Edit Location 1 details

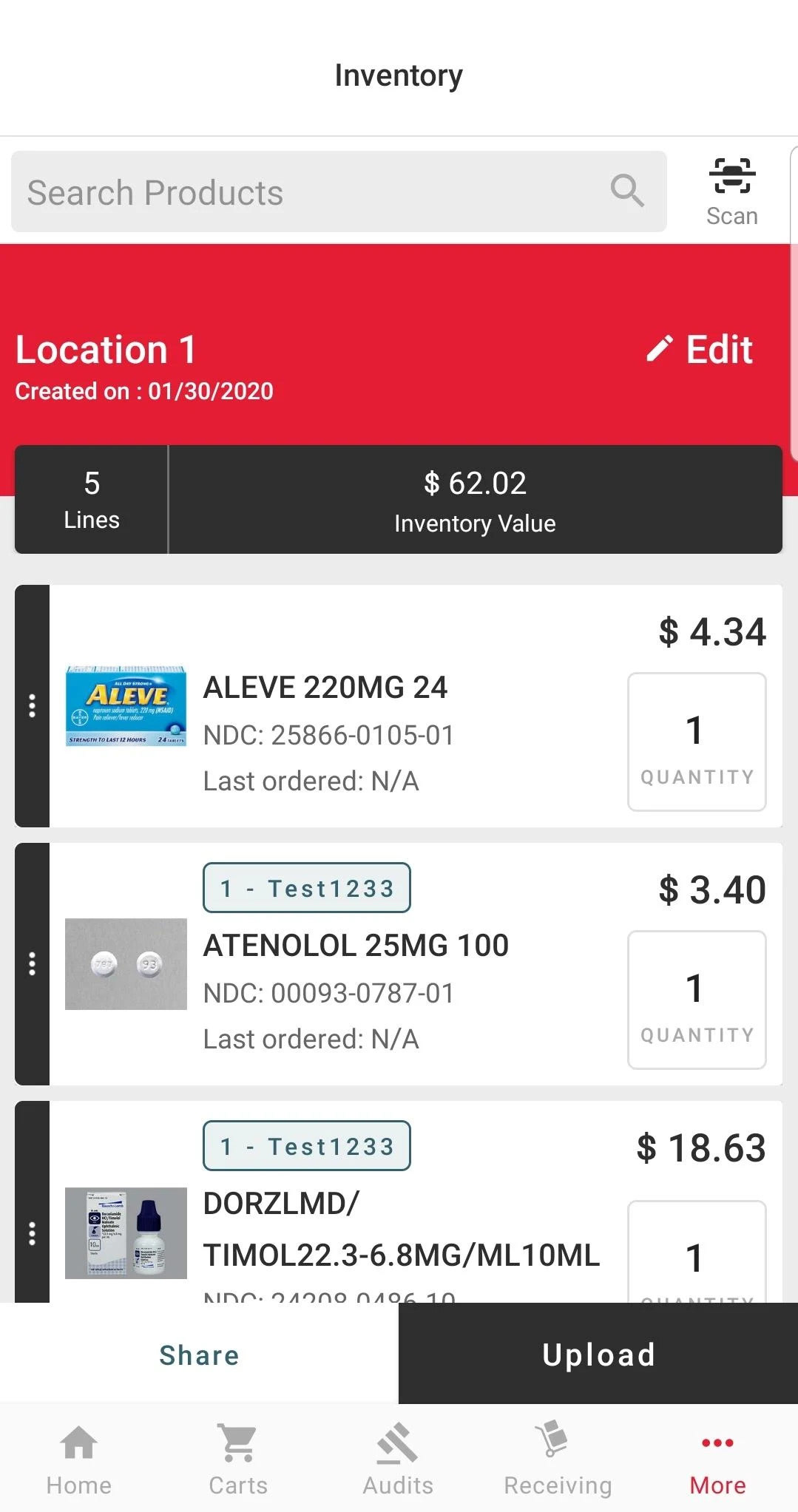(700, 350)
